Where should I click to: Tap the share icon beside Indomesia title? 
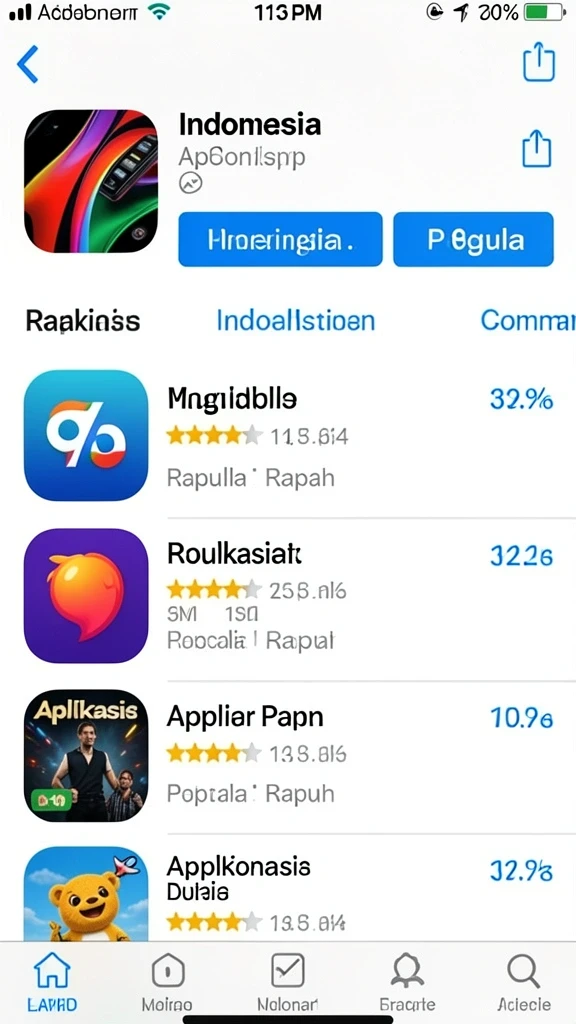(x=536, y=148)
